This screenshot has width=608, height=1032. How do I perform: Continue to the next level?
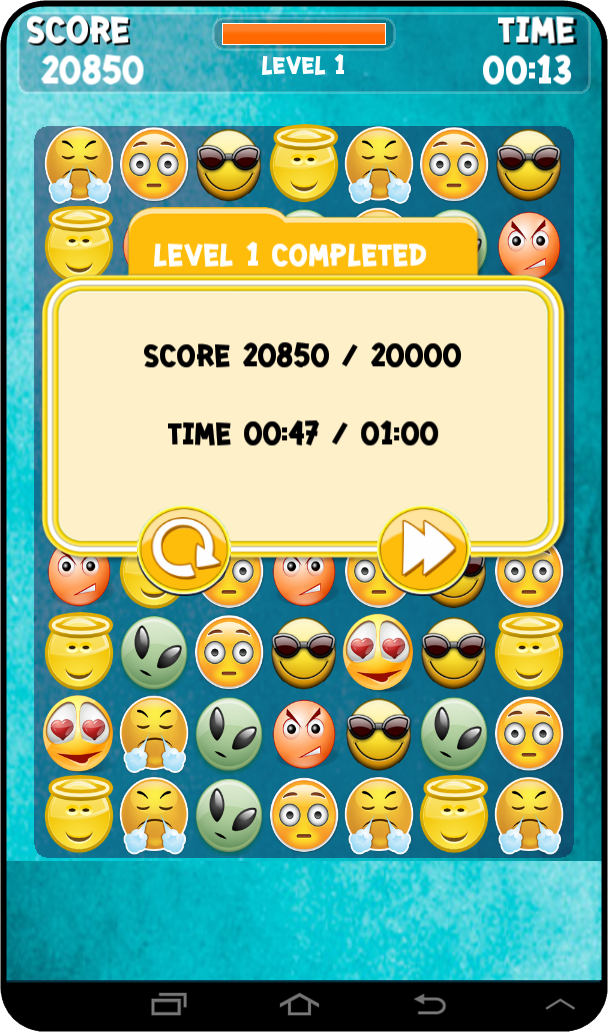click(x=424, y=550)
